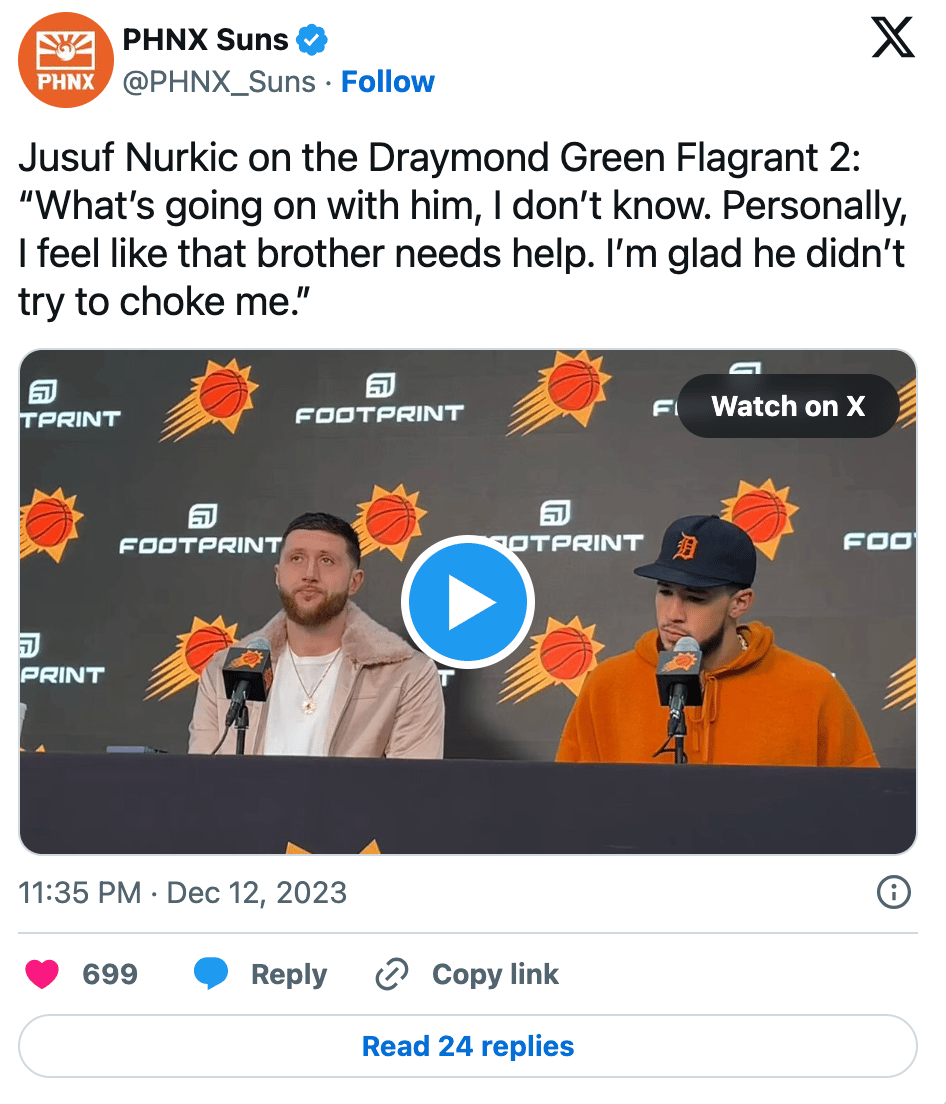Follow the PHNX Suns account
946x1104 pixels.
pyautogui.click(x=388, y=82)
